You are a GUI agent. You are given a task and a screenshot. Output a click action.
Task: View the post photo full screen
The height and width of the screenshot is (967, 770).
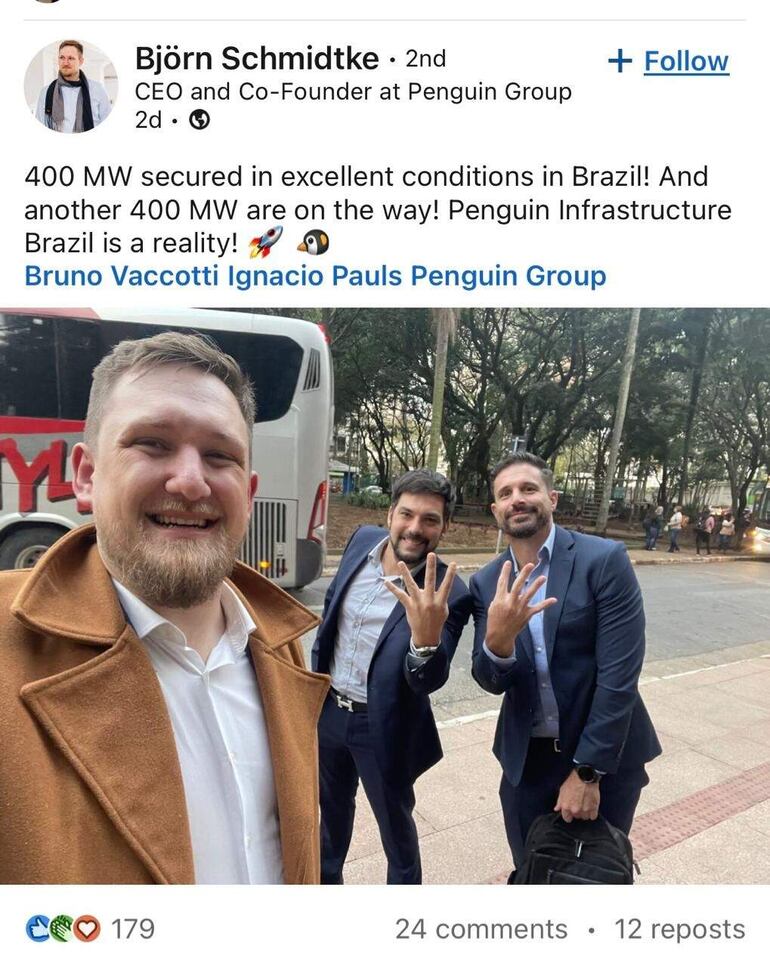click(385, 595)
